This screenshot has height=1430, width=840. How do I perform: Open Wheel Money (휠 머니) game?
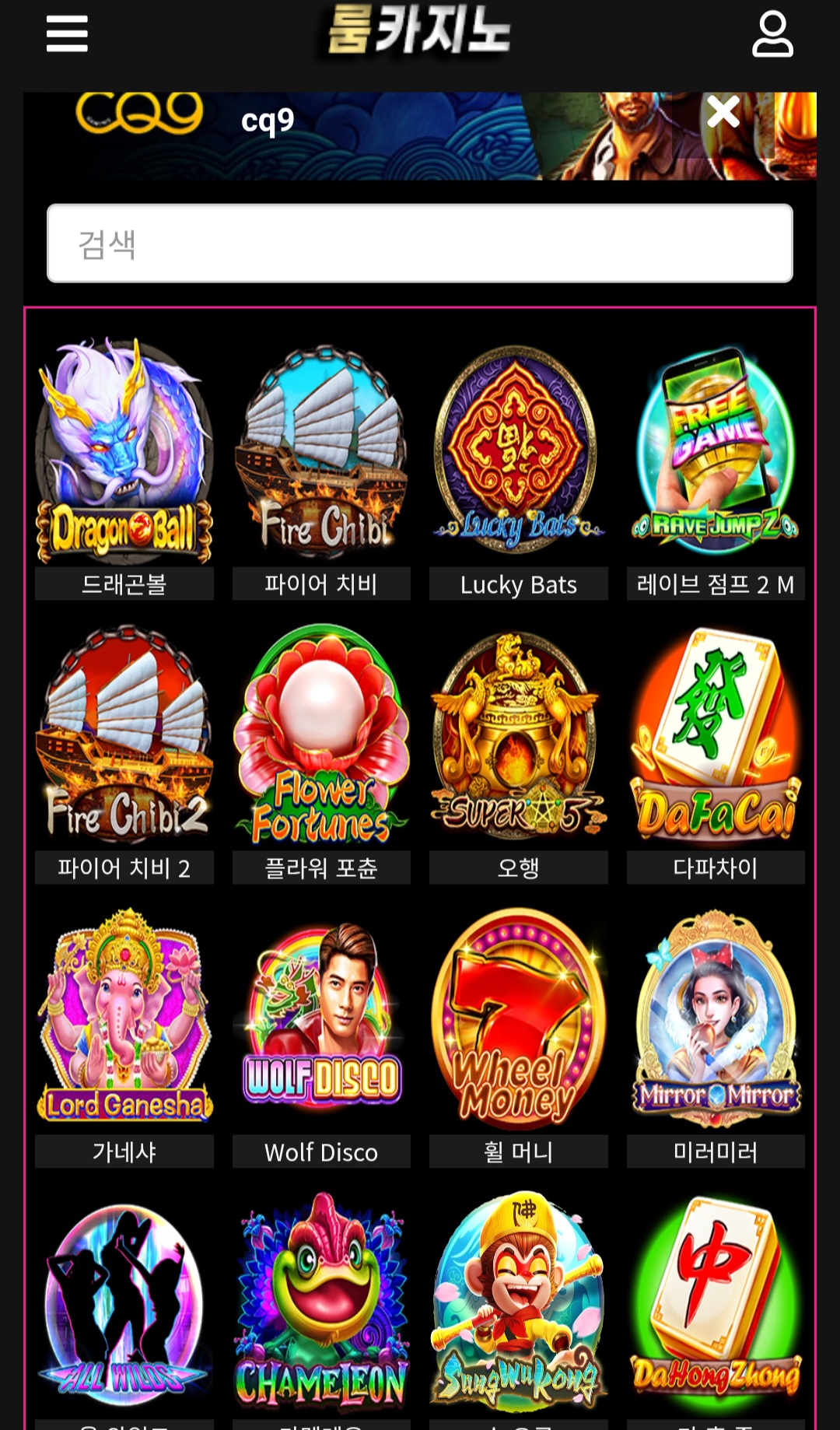pyautogui.click(x=518, y=1019)
